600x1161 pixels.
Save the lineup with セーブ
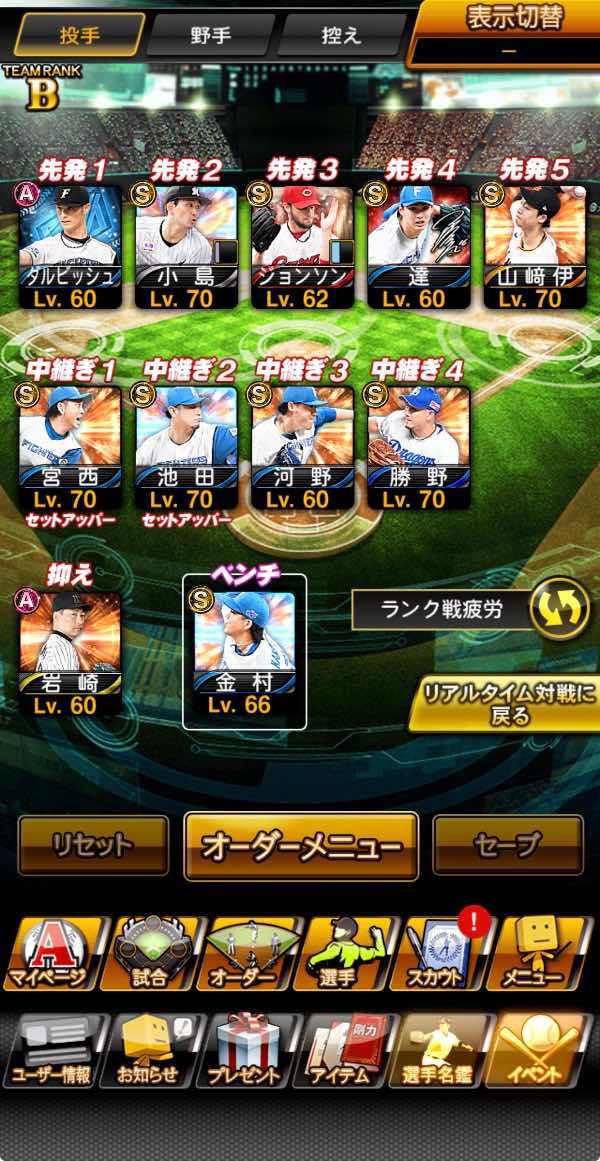click(x=508, y=846)
